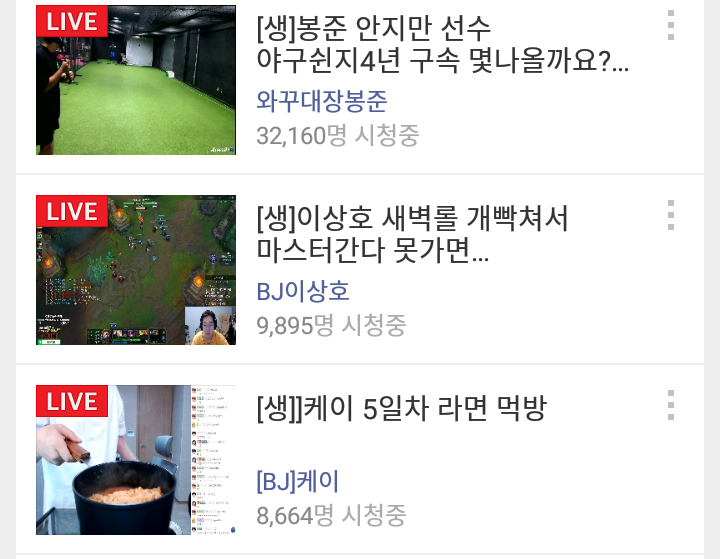Open the overflow menu for [BJ]케이's stream
The height and width of the screenshot is (559, 720).
[x=670, y=405]
